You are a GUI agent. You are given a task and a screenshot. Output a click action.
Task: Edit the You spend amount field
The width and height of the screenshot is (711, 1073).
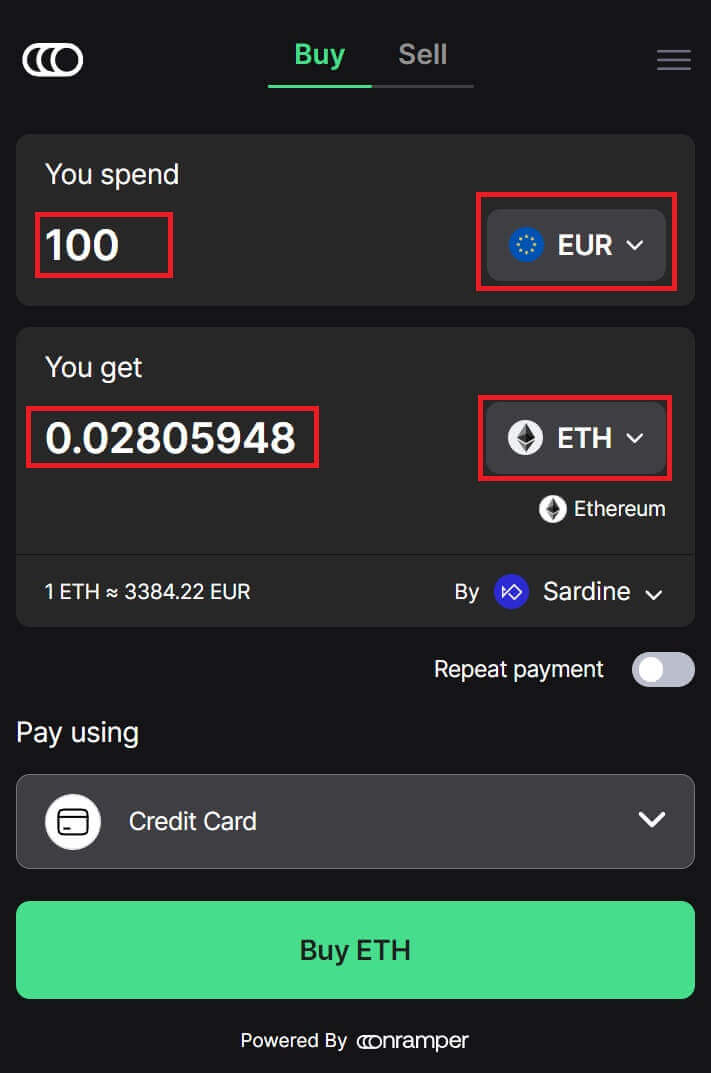[x=103, y=245]
